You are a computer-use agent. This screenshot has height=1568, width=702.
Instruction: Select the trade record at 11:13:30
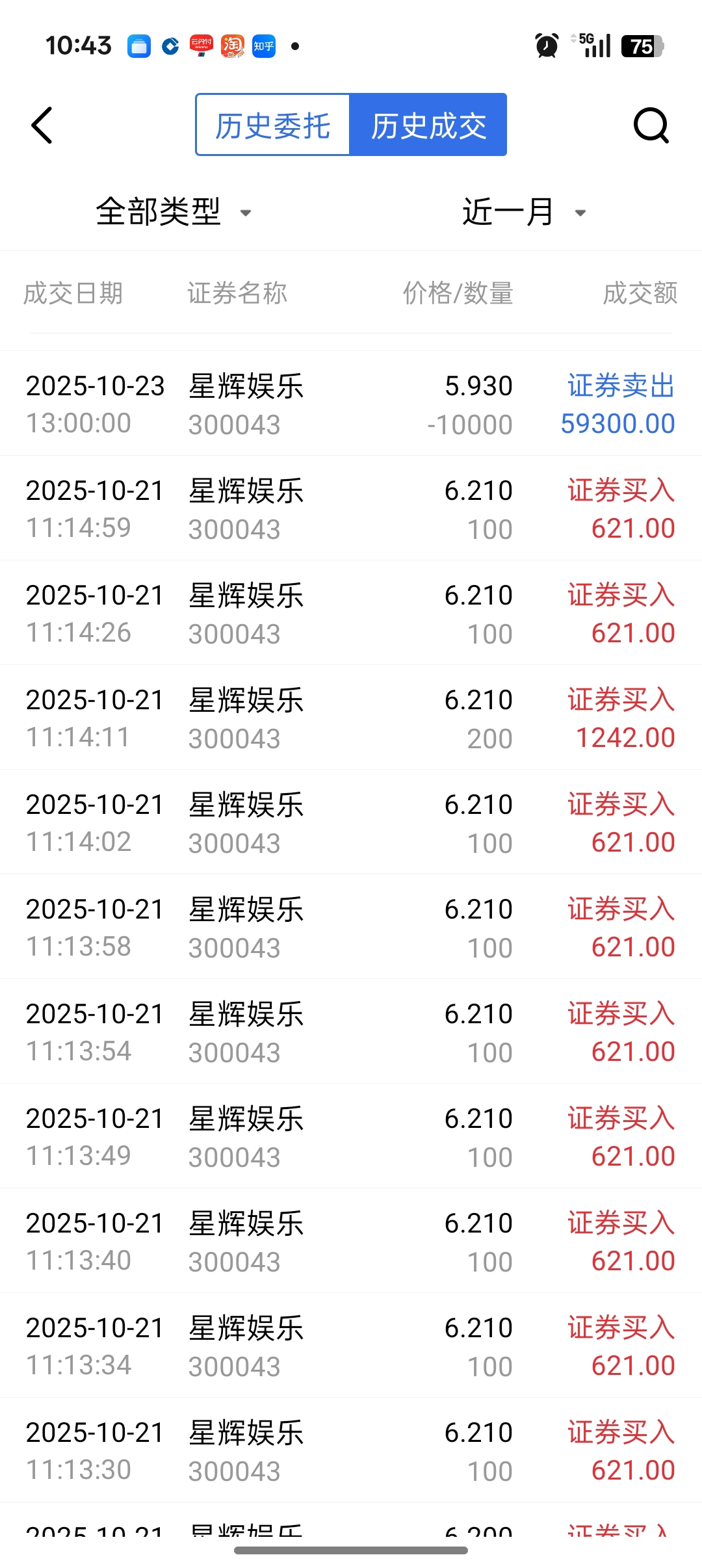351,1450
